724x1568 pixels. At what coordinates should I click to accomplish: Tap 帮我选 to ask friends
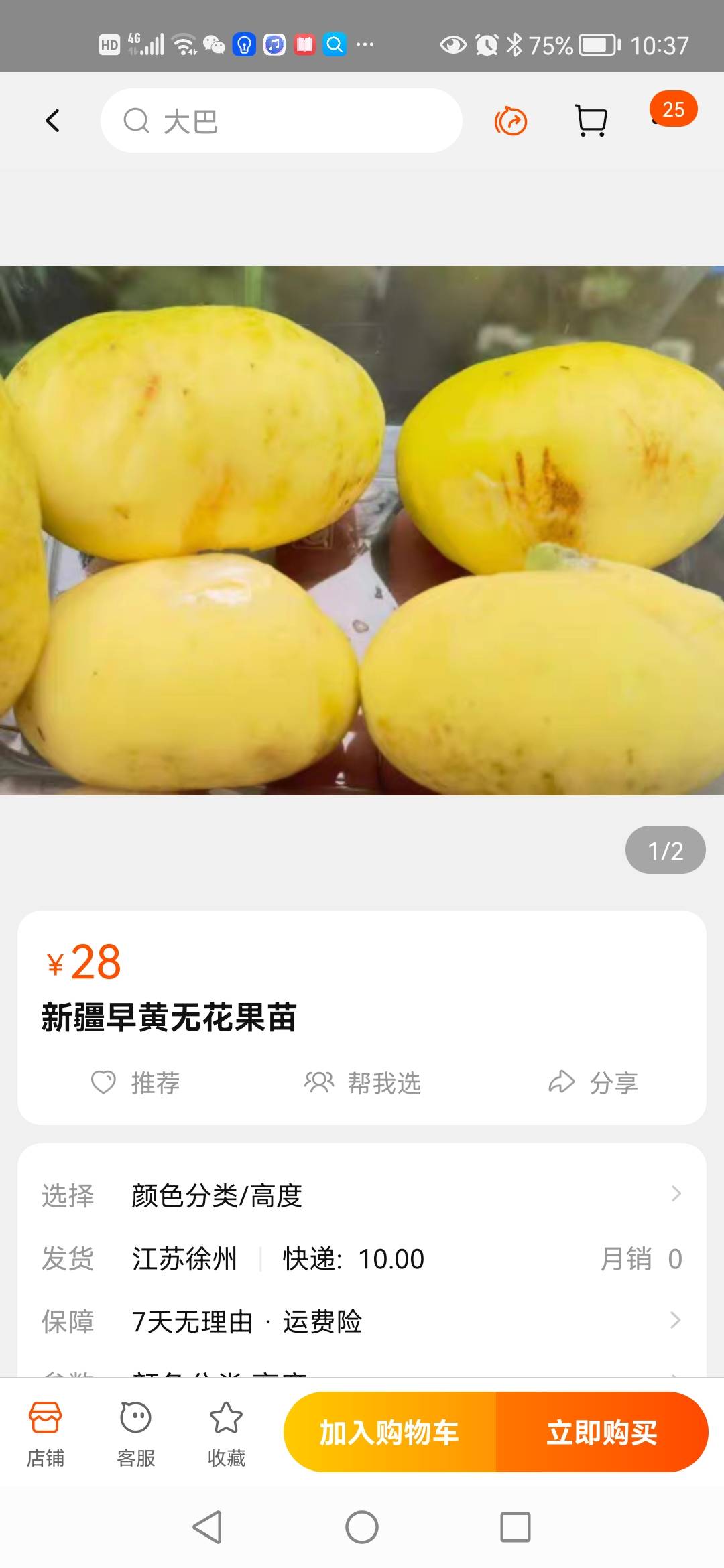[363, 1082]
